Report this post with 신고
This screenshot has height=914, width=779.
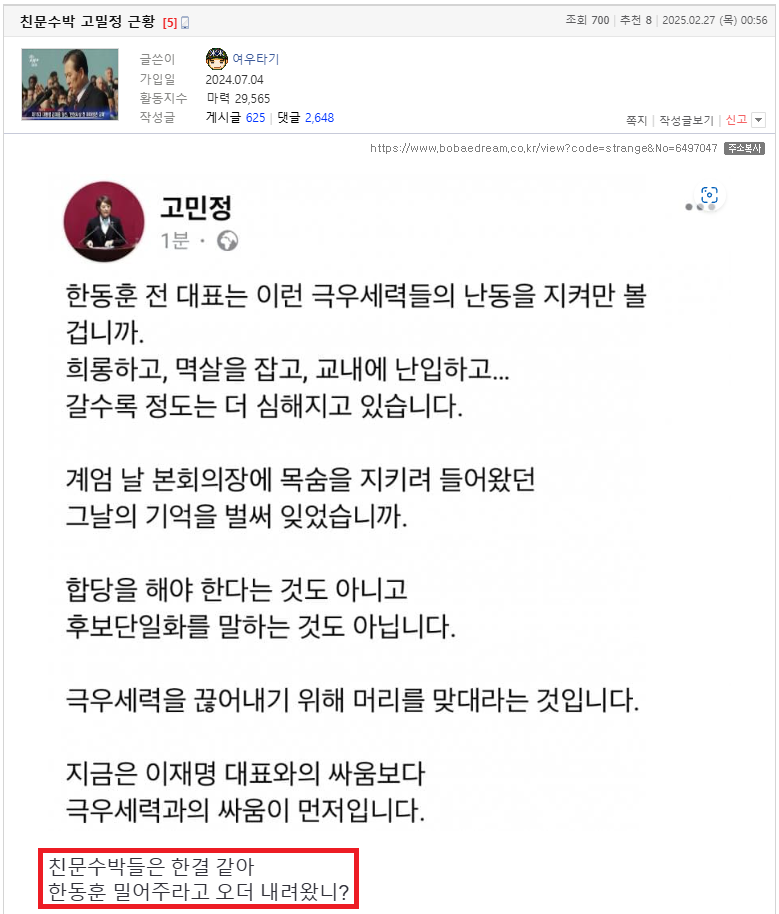736,120
